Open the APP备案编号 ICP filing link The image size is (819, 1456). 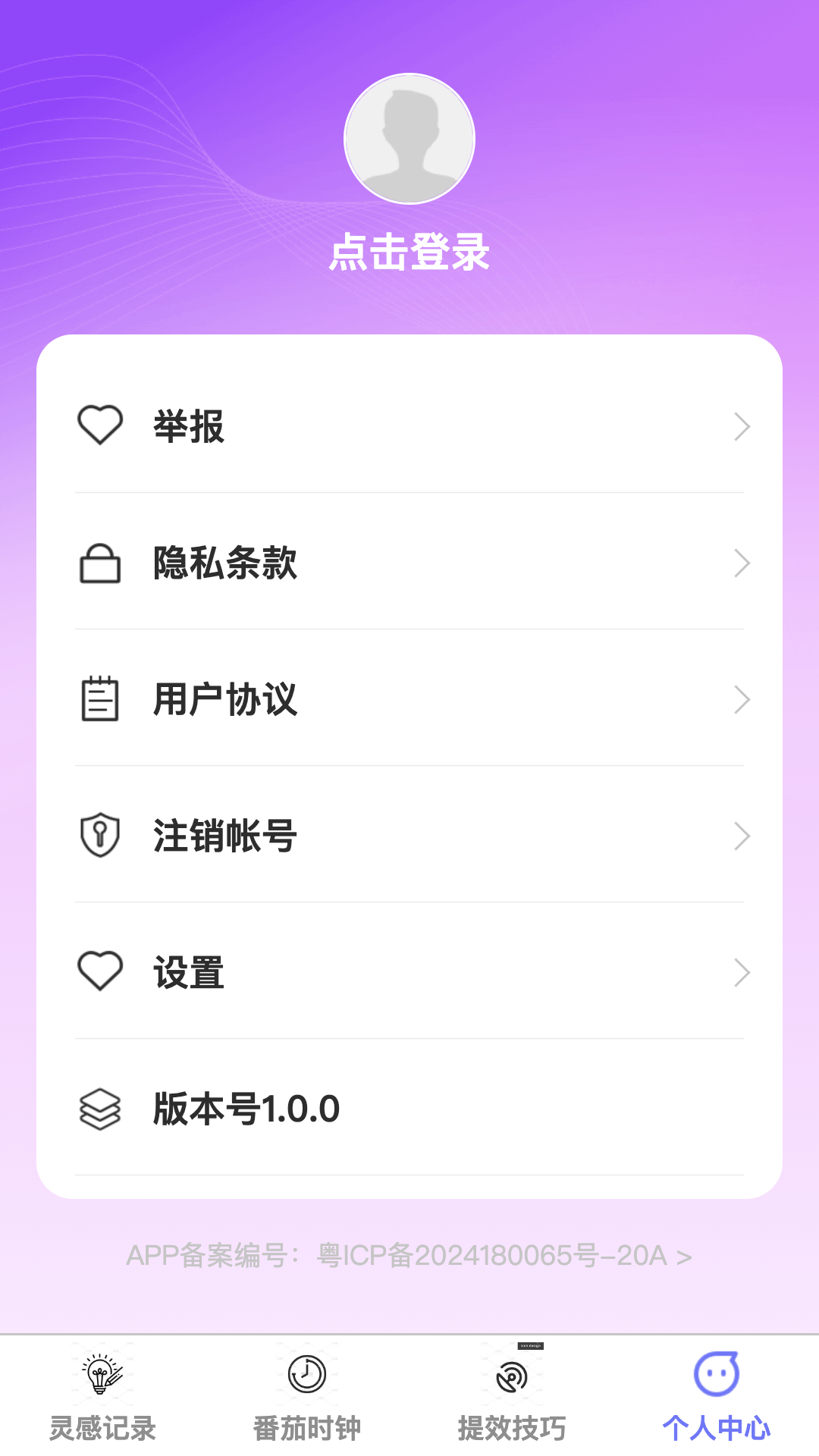point(409,1256)
